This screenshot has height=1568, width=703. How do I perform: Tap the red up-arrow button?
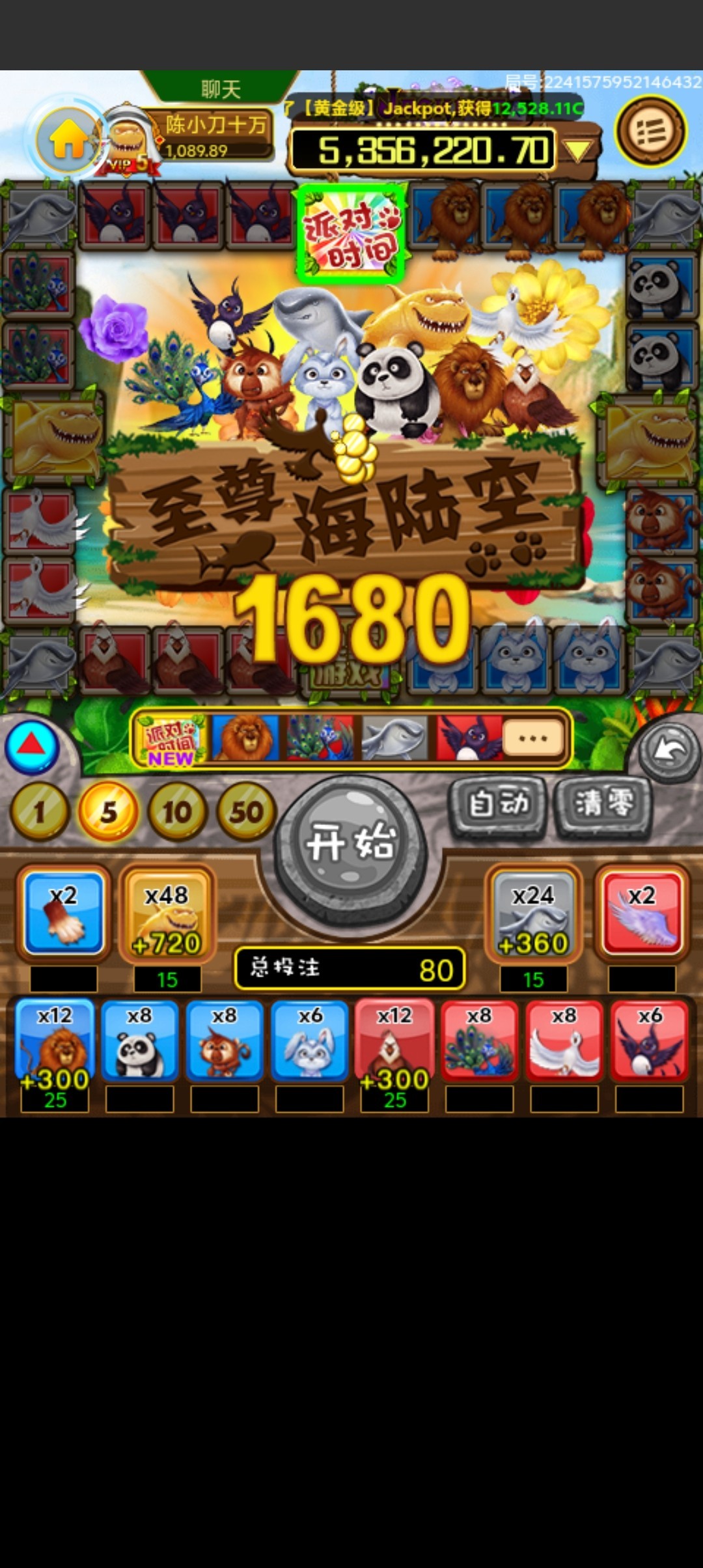pos(32,746)
